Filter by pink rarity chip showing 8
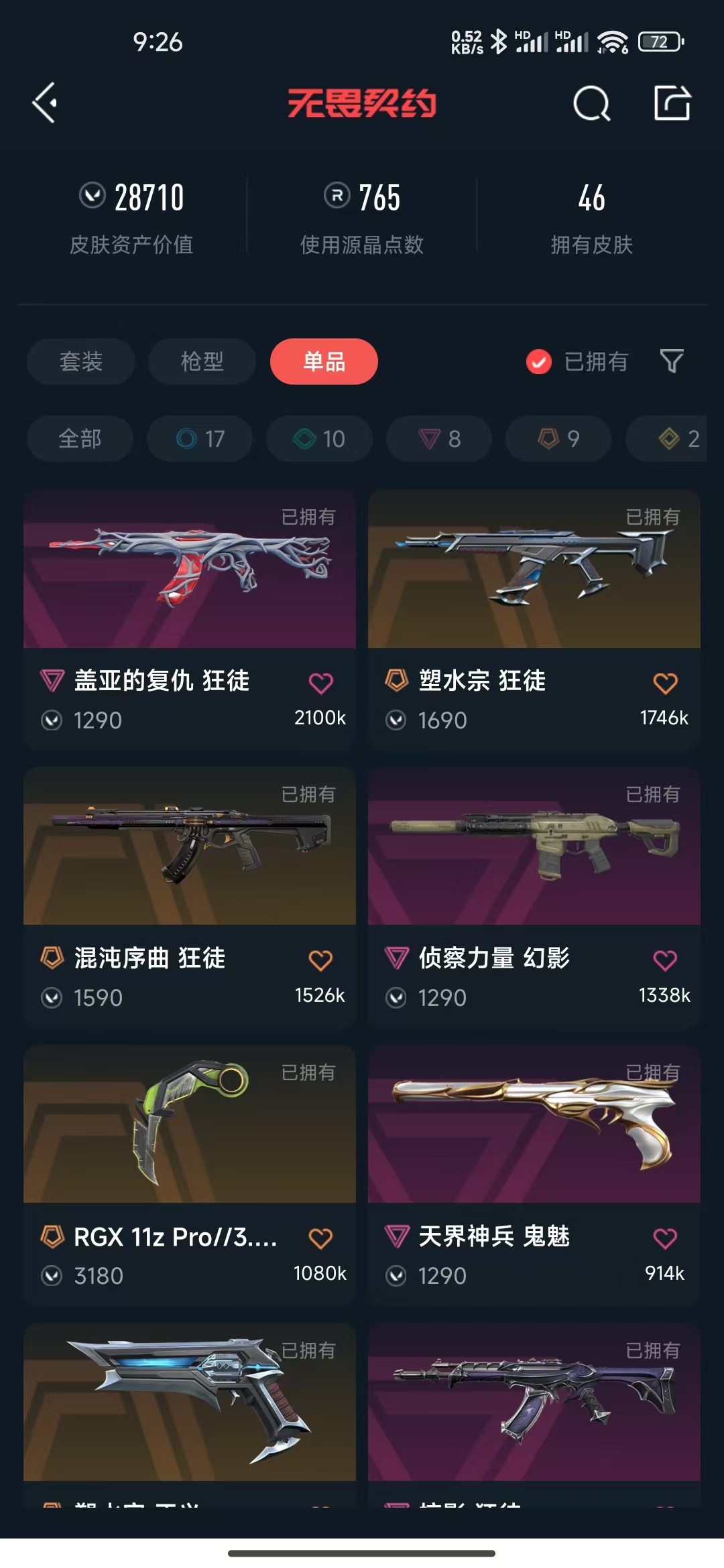This screenshot has width=724, height=1568. 439,439
